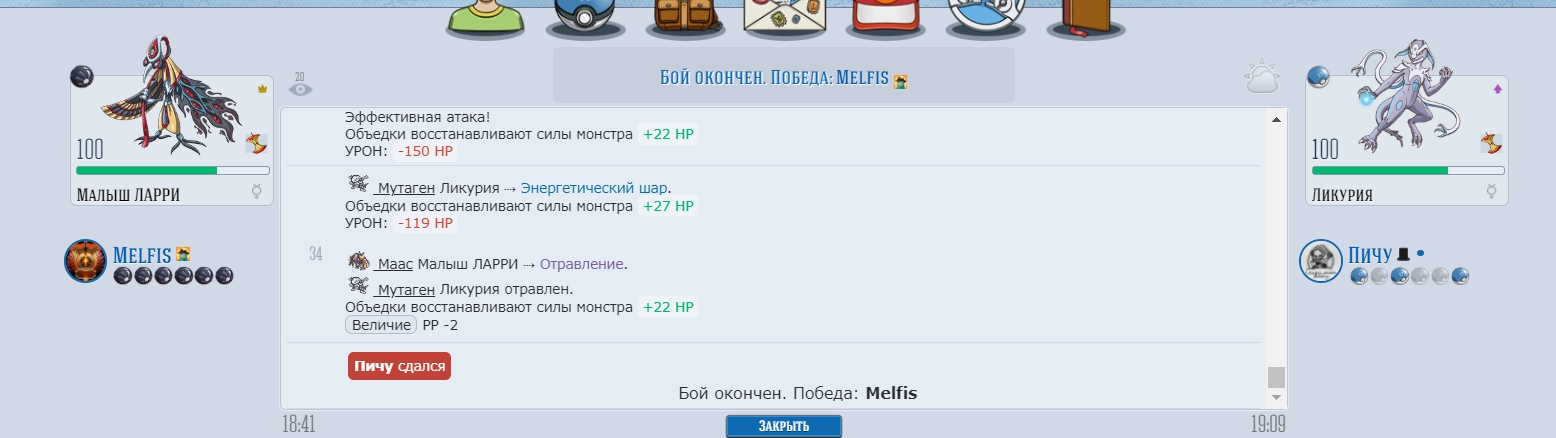
Task: Tap the battle log scrollbar up arrow
Action: click(1276, 120)
